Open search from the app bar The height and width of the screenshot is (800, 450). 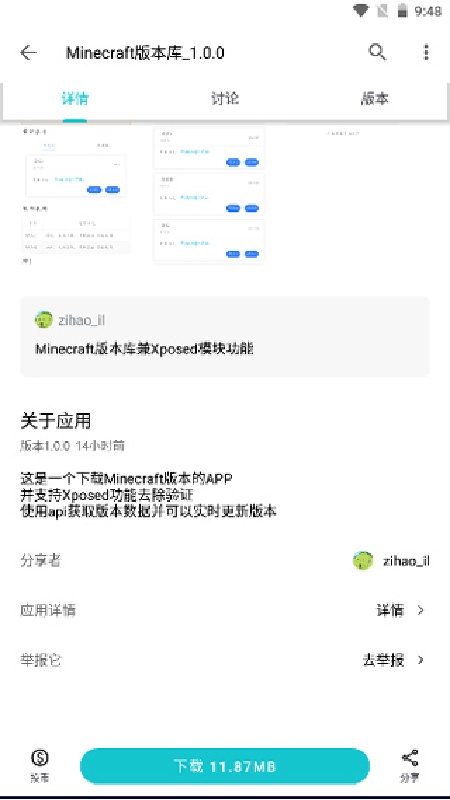(x=377, y=52)
